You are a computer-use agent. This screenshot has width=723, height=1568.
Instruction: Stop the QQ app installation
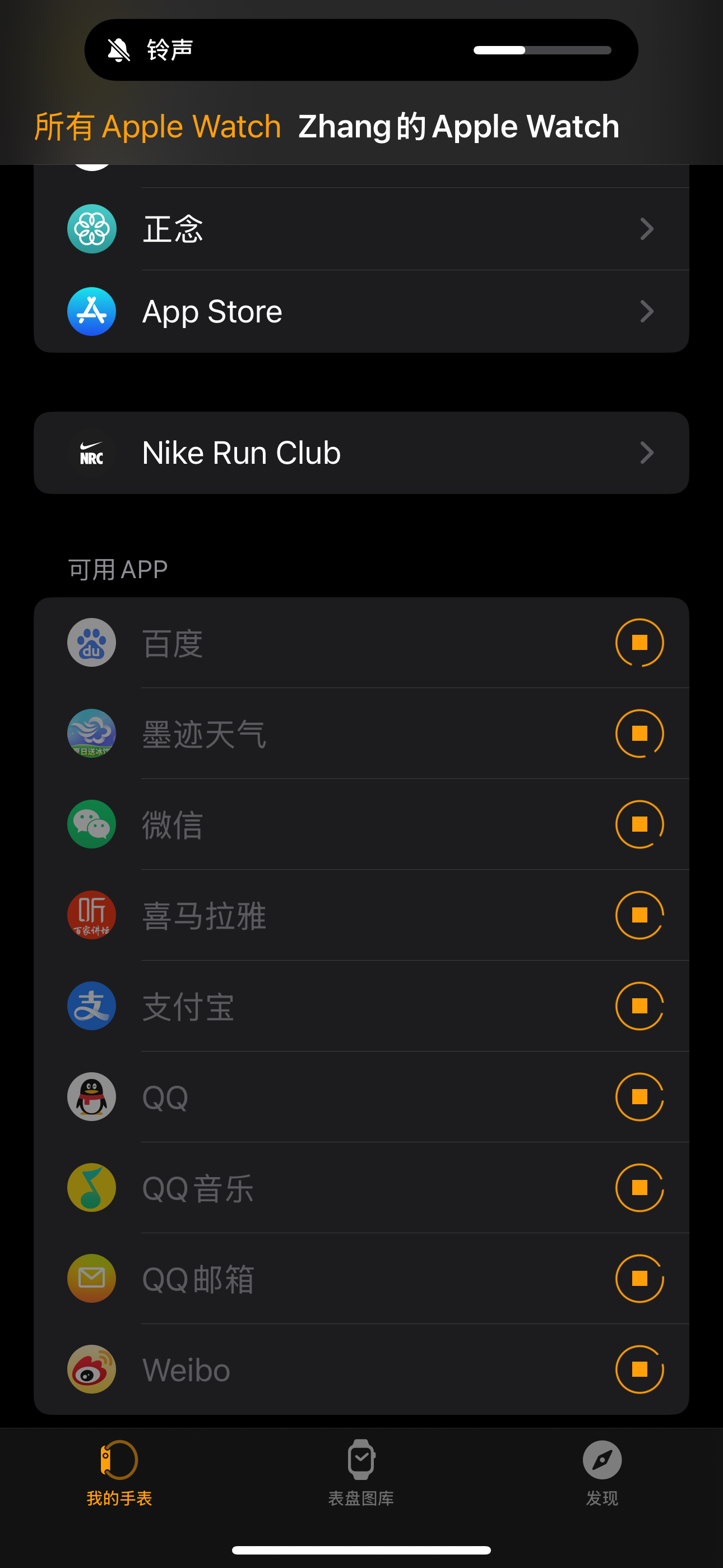(639, 1097)
